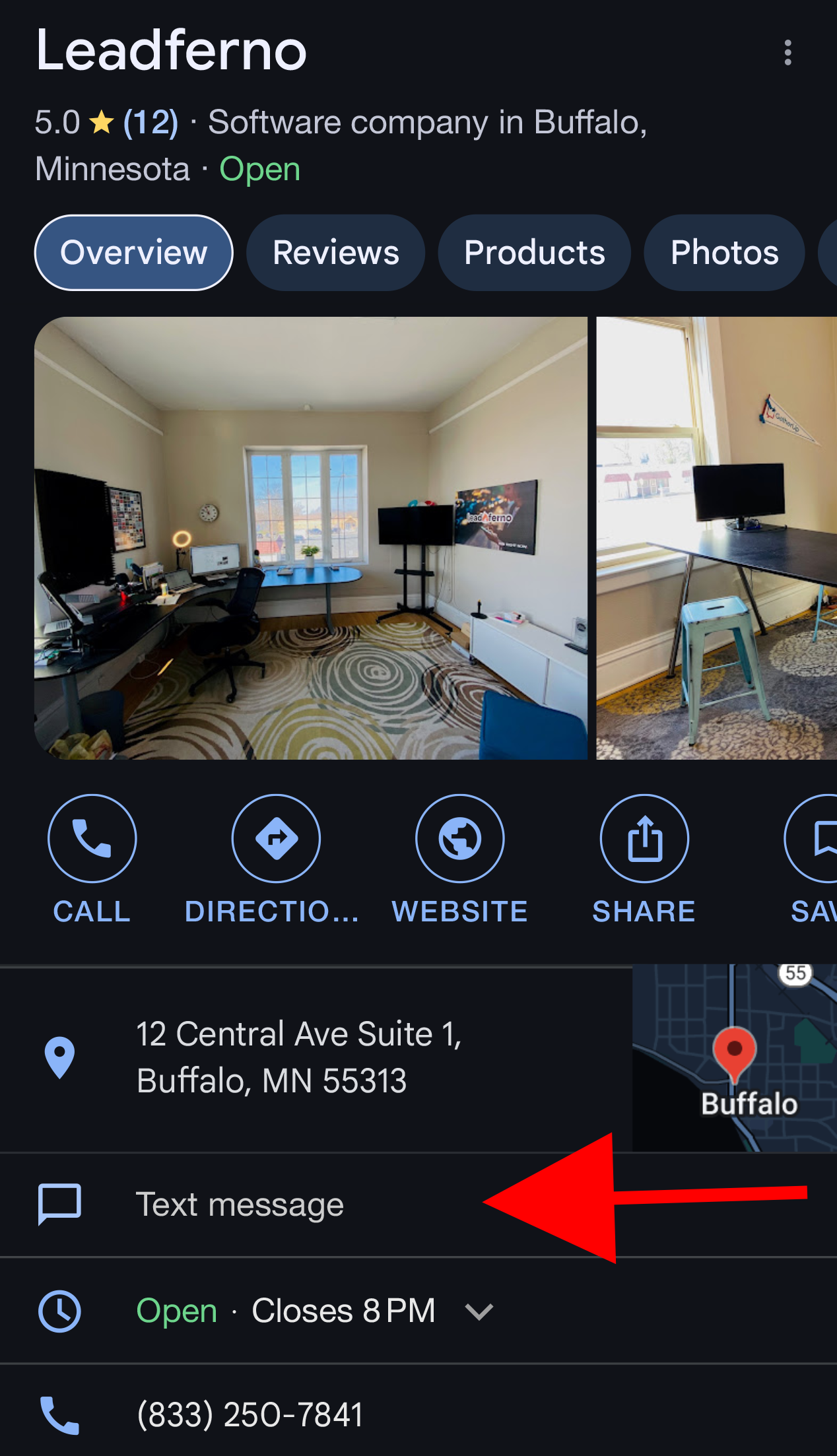The width and height of the screenshot is (837, 1456).
Task: Send a Text message to the business
Action: click(x=240, y=1205)
